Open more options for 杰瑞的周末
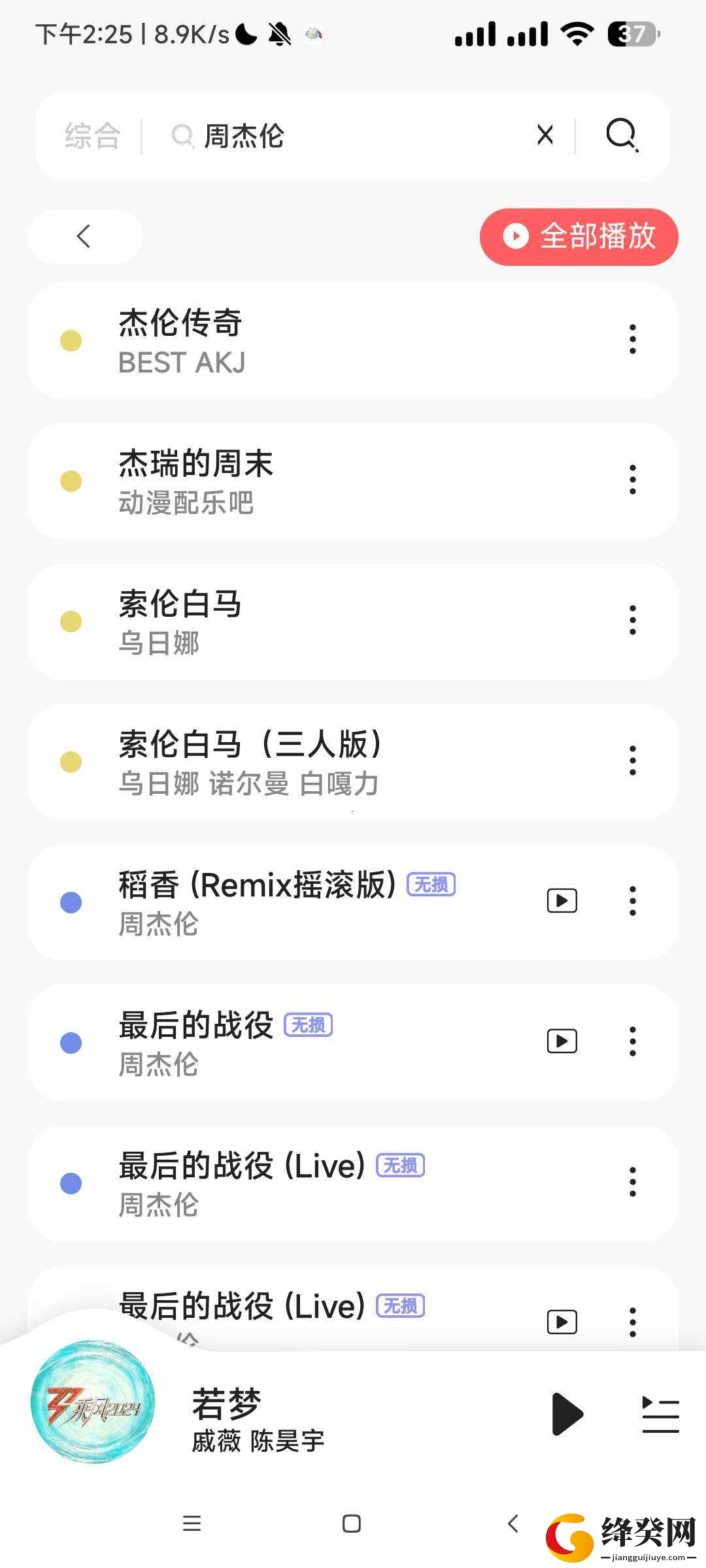Screen dimensions: 706x1568 [632, 480]
